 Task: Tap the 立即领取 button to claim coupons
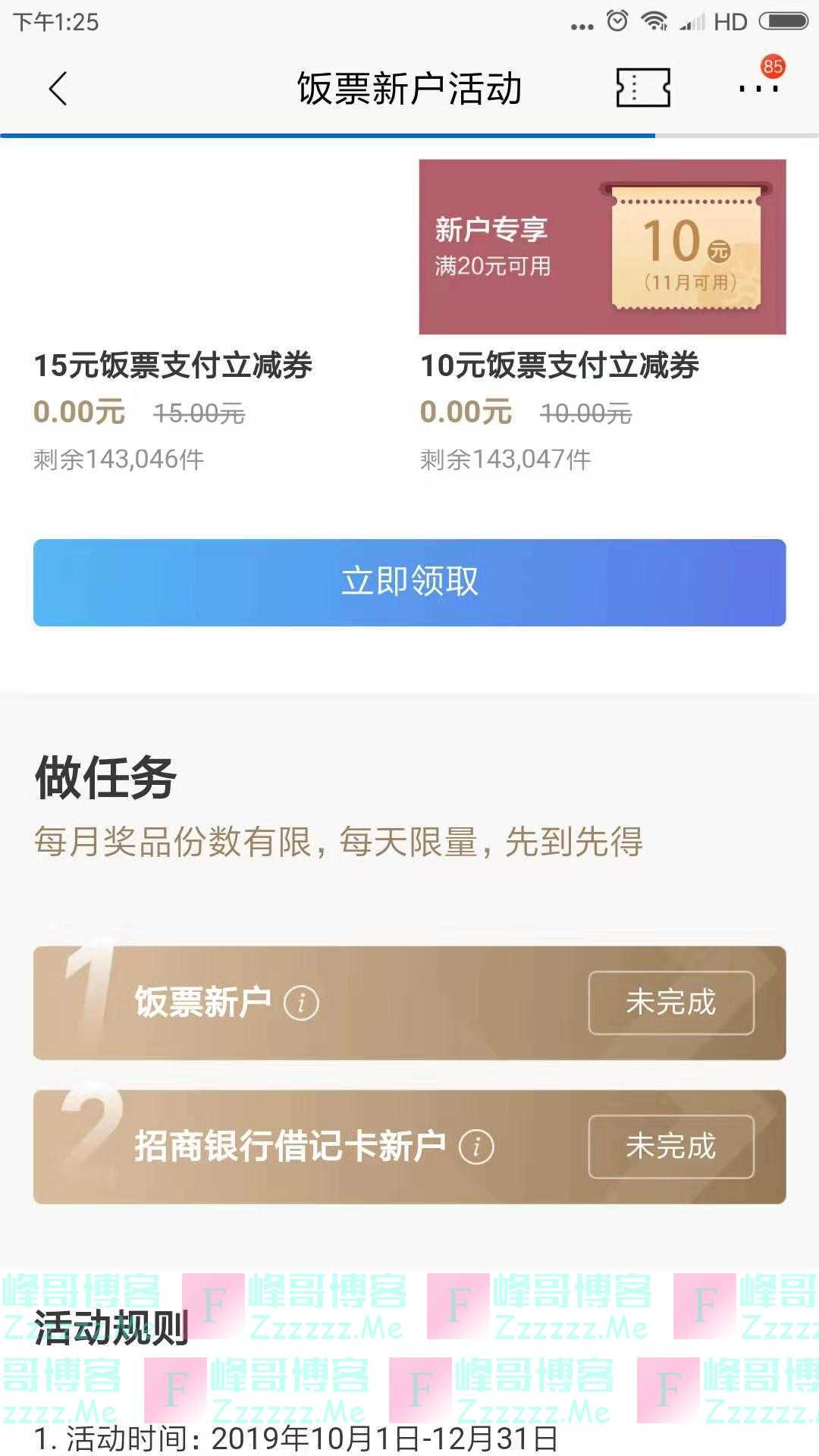(x=409, y=582)
